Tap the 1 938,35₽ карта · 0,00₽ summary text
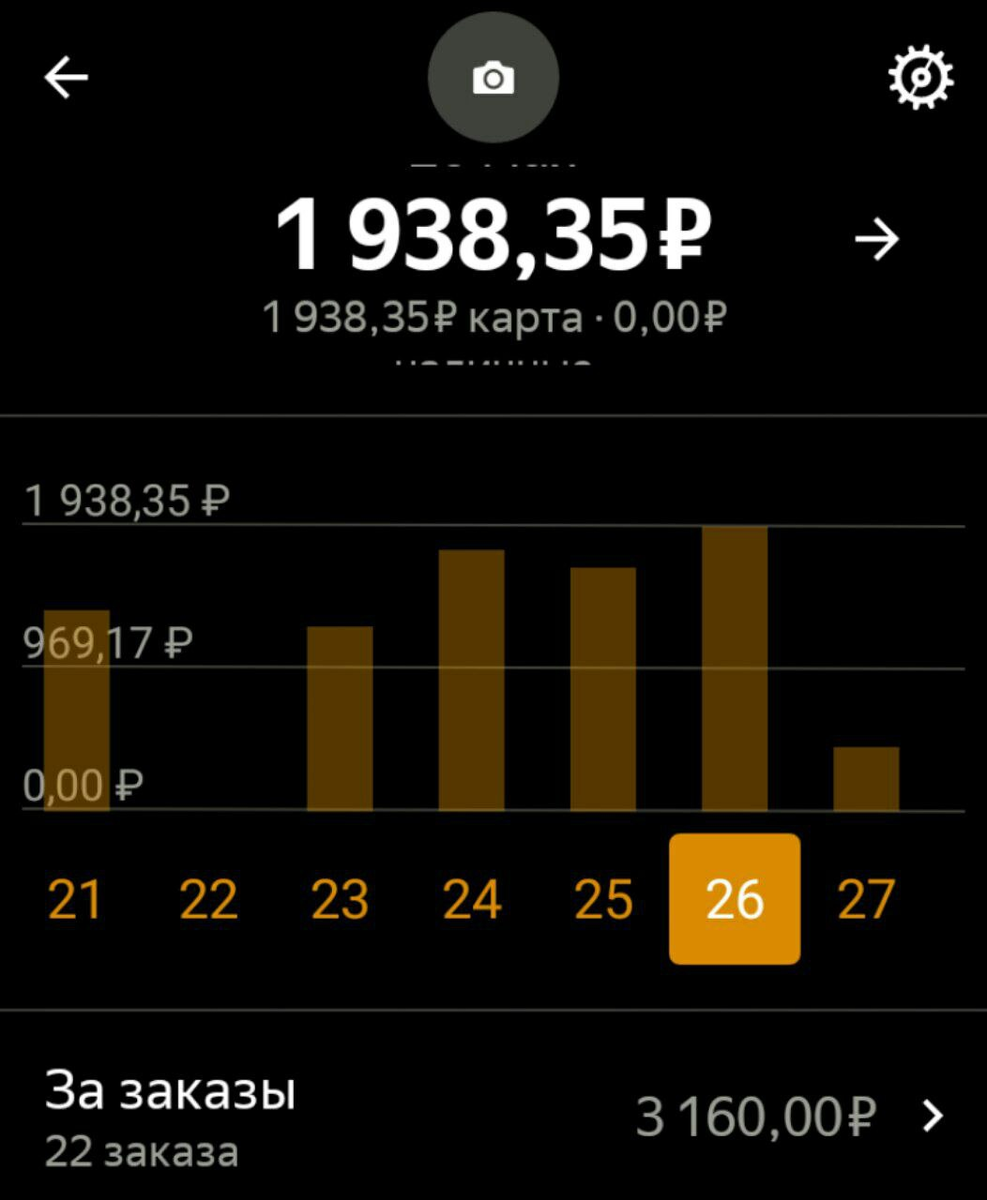The height and width of the screenshot is (1200, 987). point(493,317)
